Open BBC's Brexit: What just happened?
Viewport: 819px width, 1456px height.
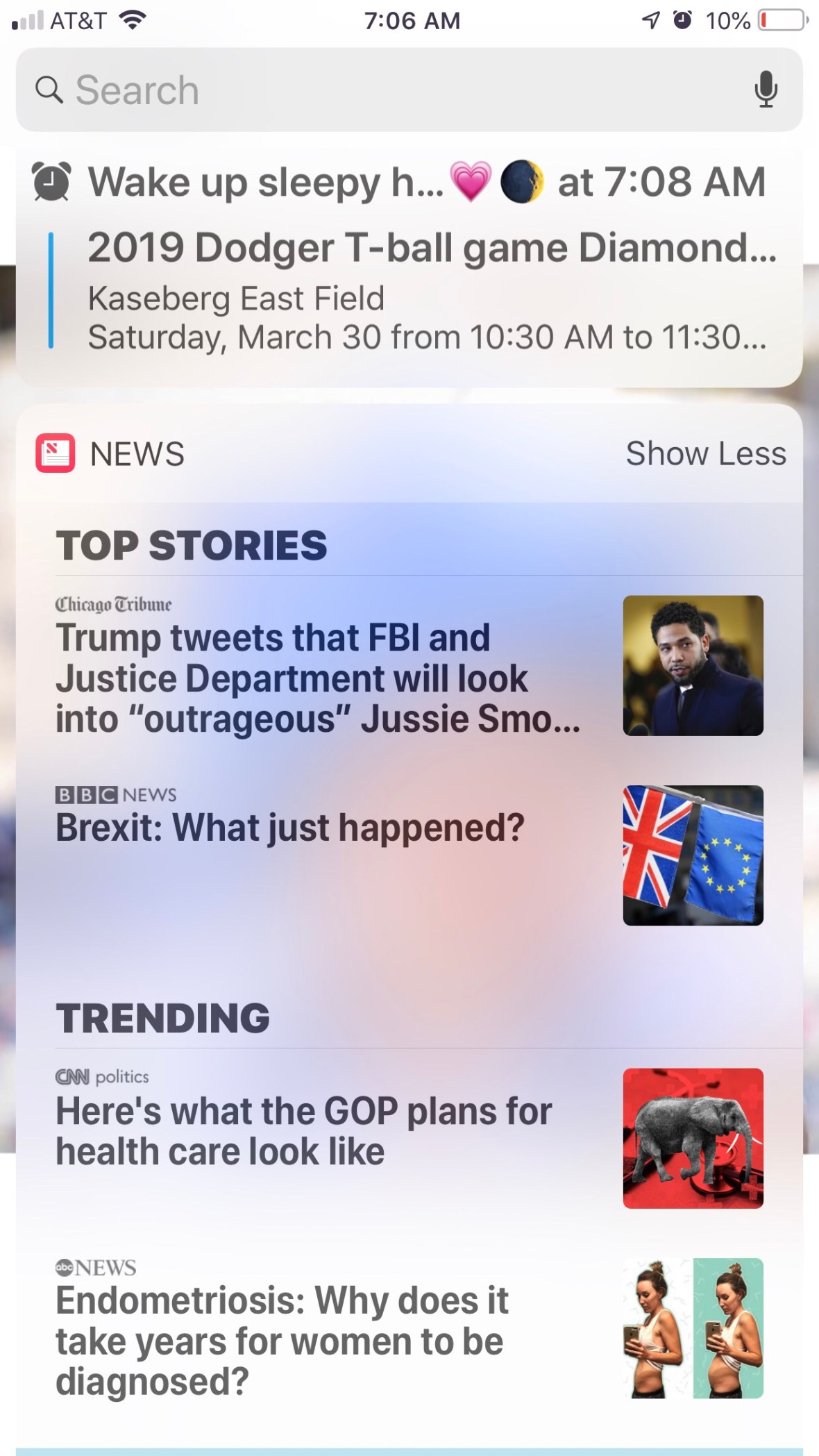click(290, 828)
